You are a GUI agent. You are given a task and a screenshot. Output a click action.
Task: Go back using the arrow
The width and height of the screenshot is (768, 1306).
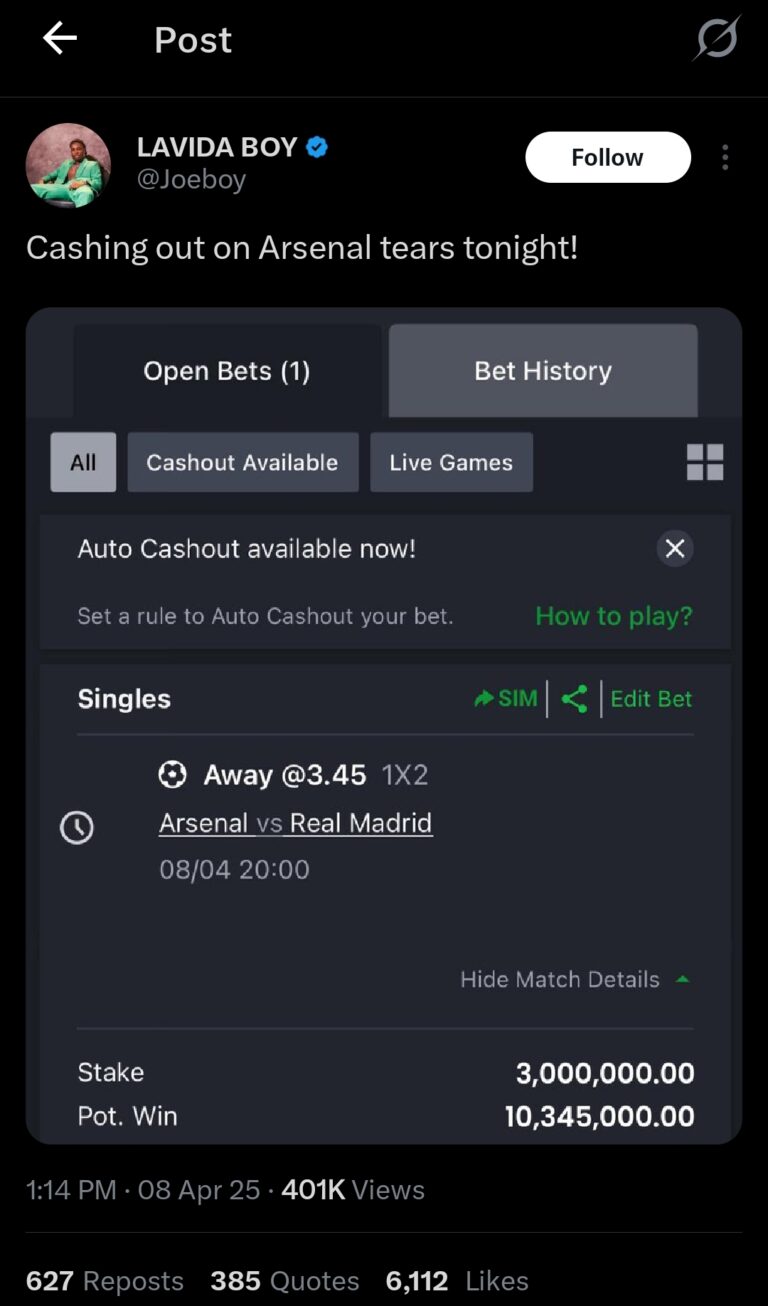[60, 40]
